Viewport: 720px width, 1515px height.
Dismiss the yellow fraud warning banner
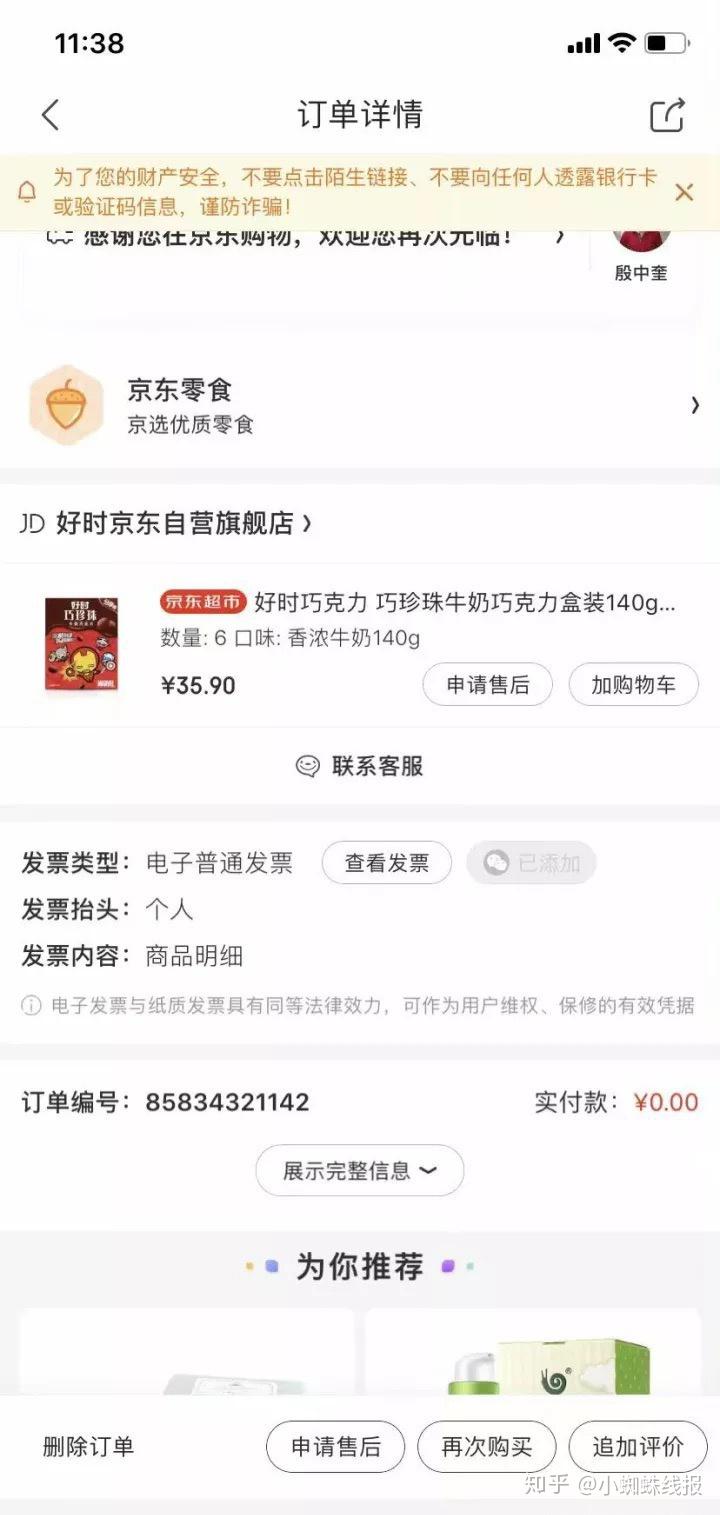[684, 192]
